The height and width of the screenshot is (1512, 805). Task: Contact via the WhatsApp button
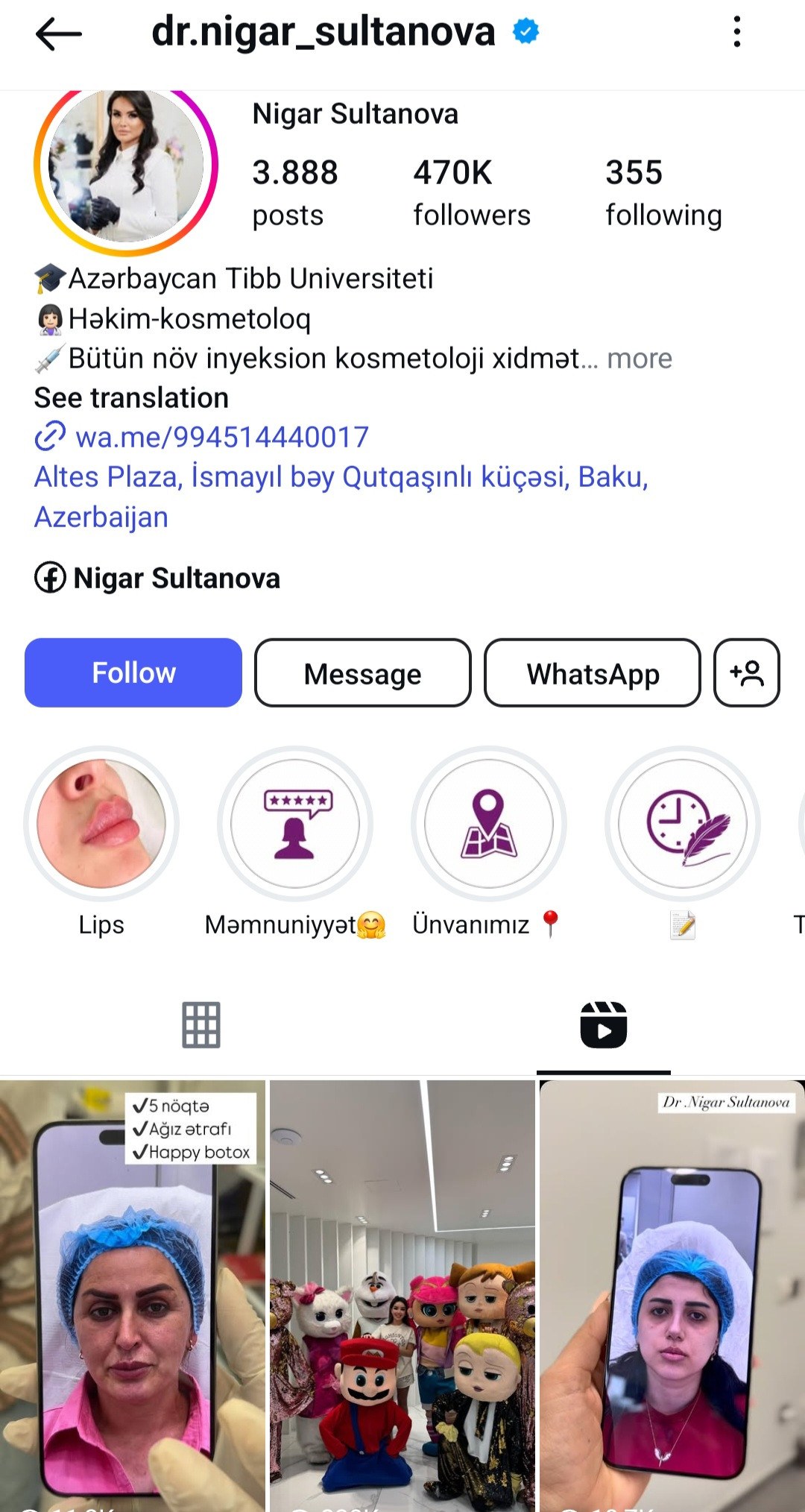[592, 673]
